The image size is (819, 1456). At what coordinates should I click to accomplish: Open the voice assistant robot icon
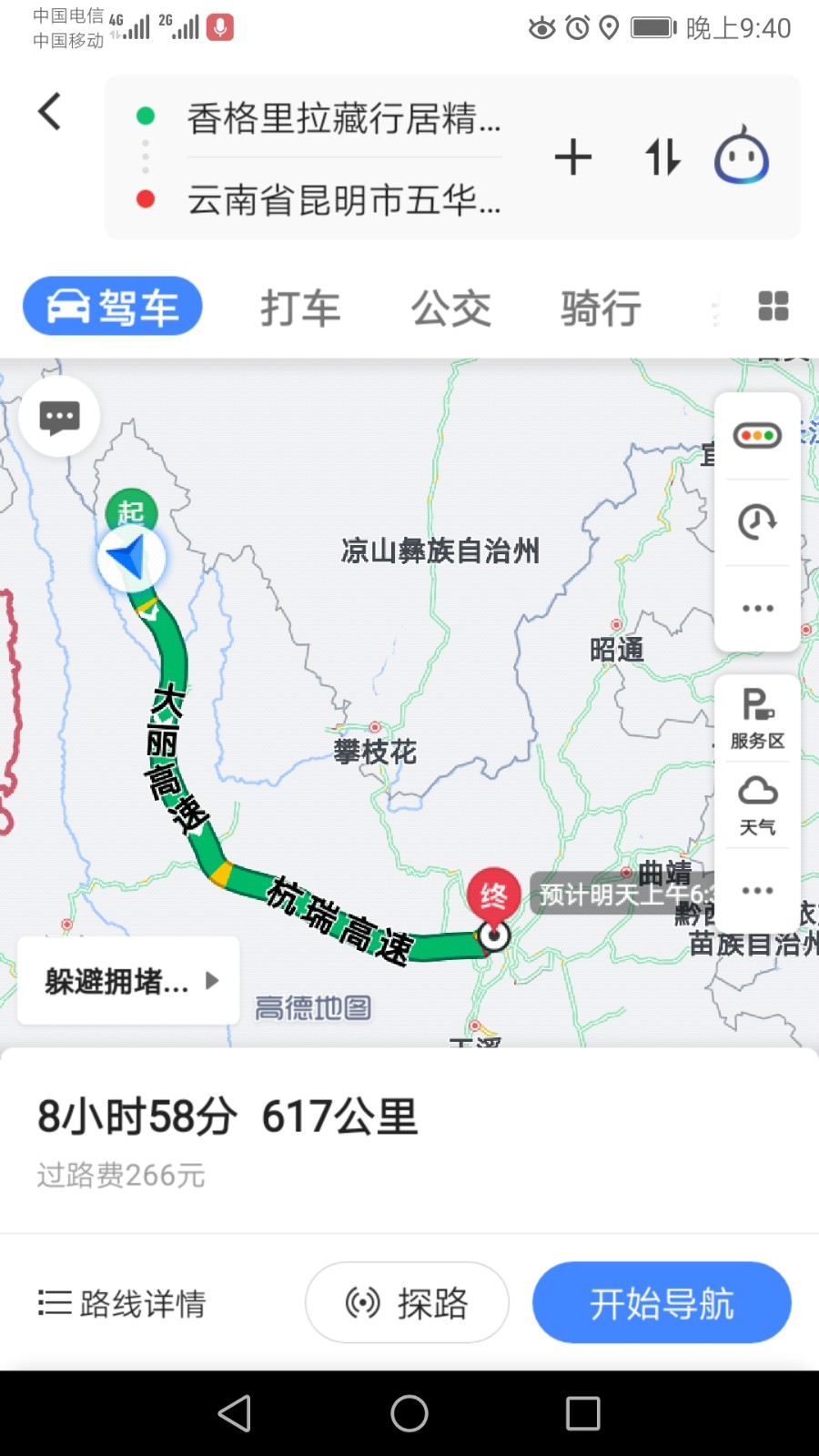[x=742, y=156]
